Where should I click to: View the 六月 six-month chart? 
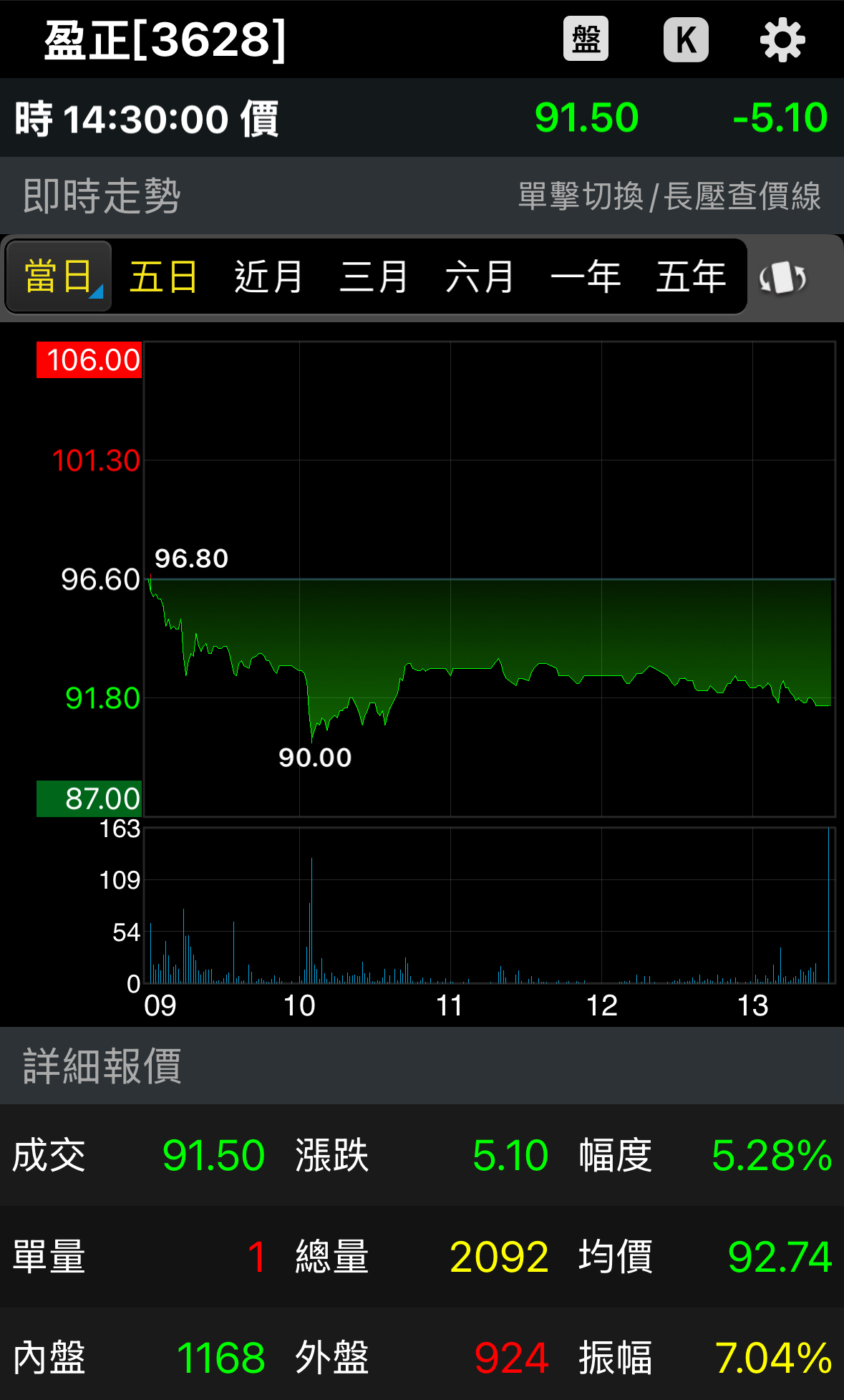click(x=480, y=277)
